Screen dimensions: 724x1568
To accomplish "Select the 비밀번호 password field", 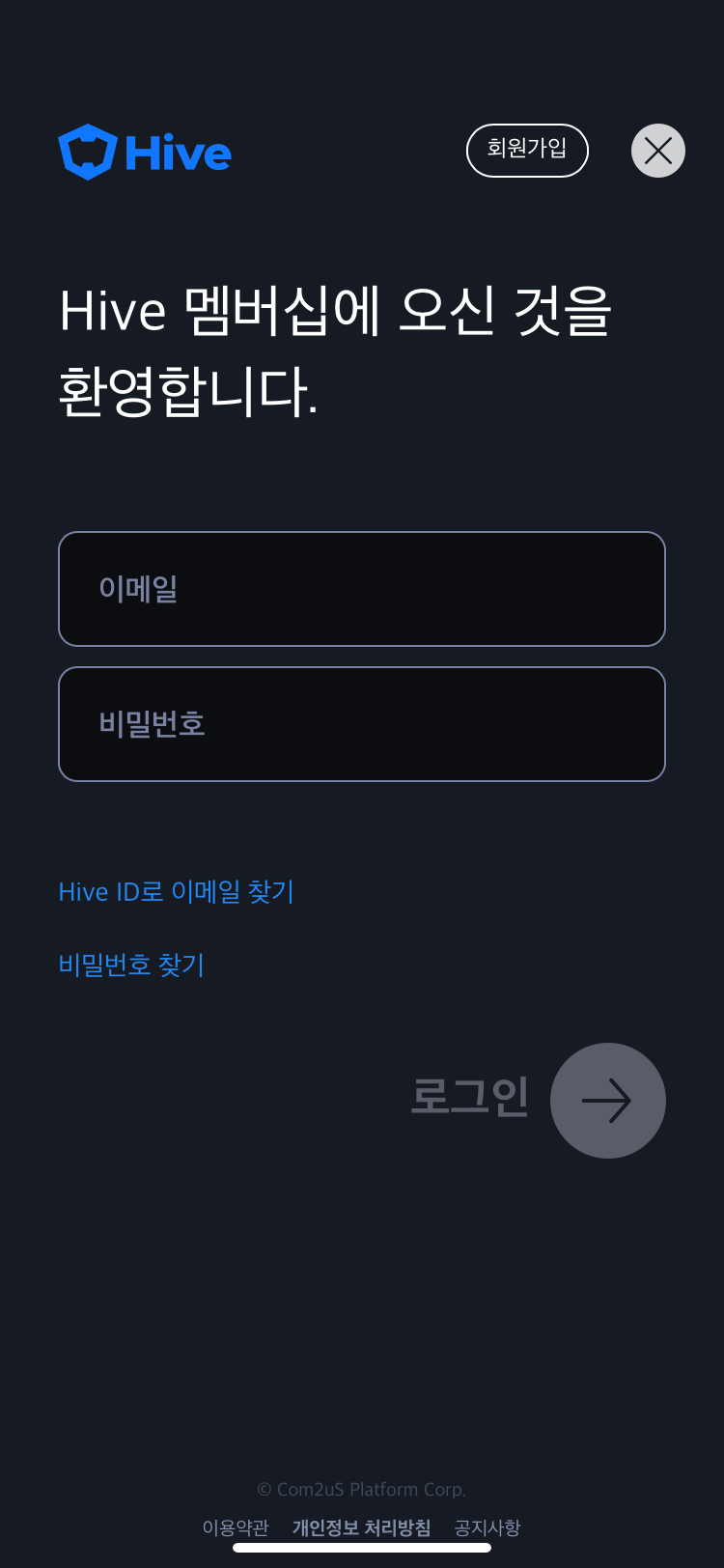I will click(x=362, y=724).
